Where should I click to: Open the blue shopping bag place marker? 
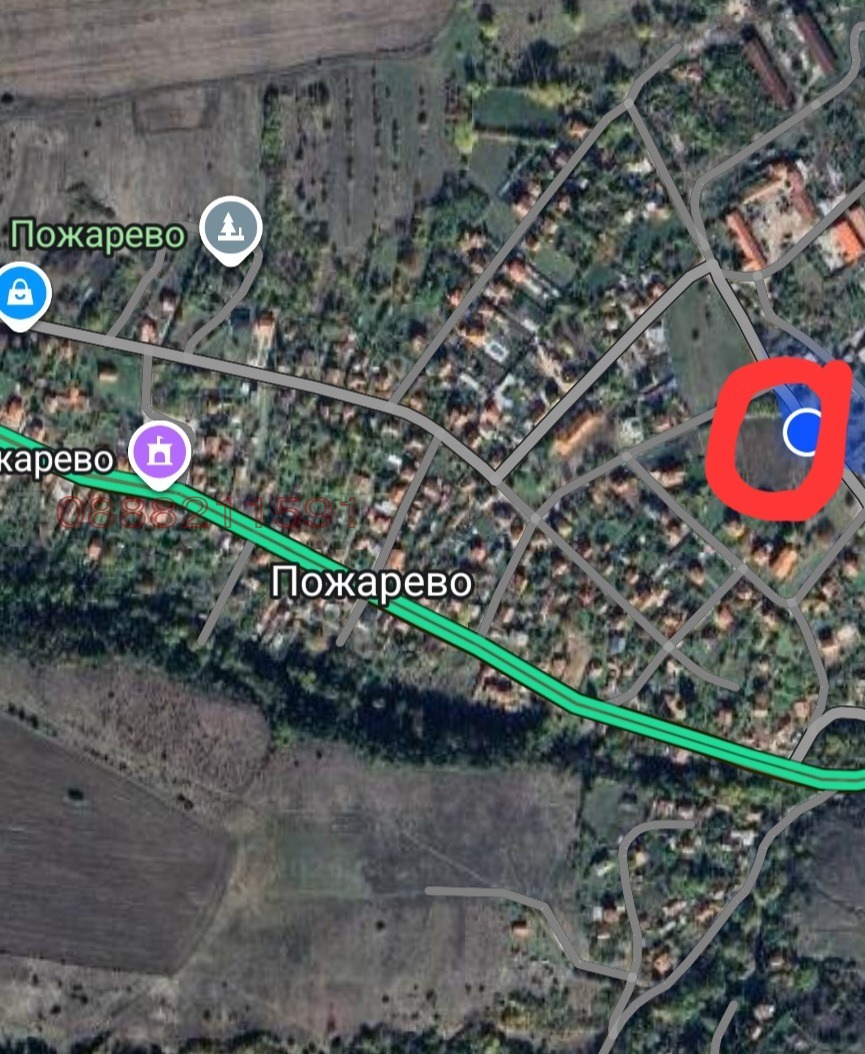pyautogui.click(x=21, y=293)
